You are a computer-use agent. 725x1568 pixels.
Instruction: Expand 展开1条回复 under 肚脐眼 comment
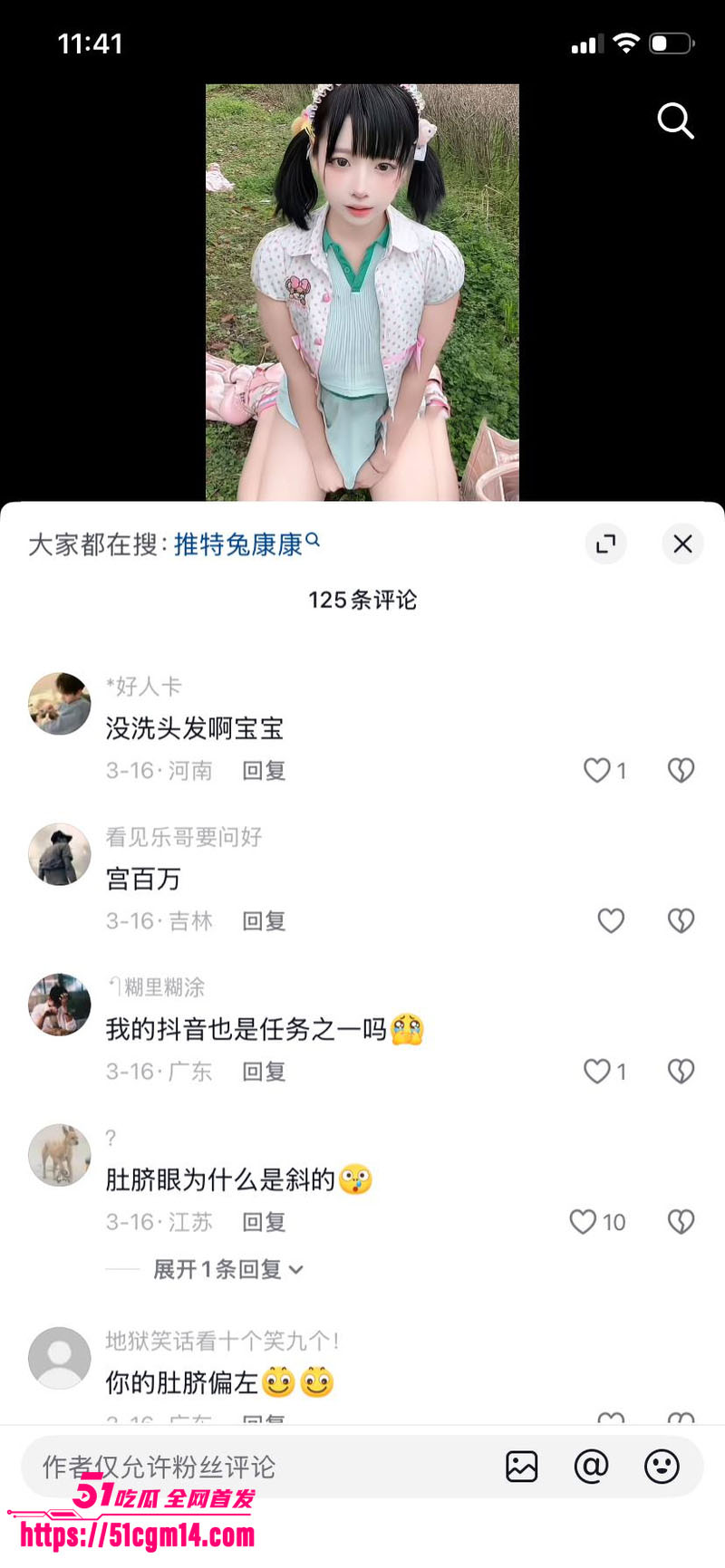(x=227, y=1269)
